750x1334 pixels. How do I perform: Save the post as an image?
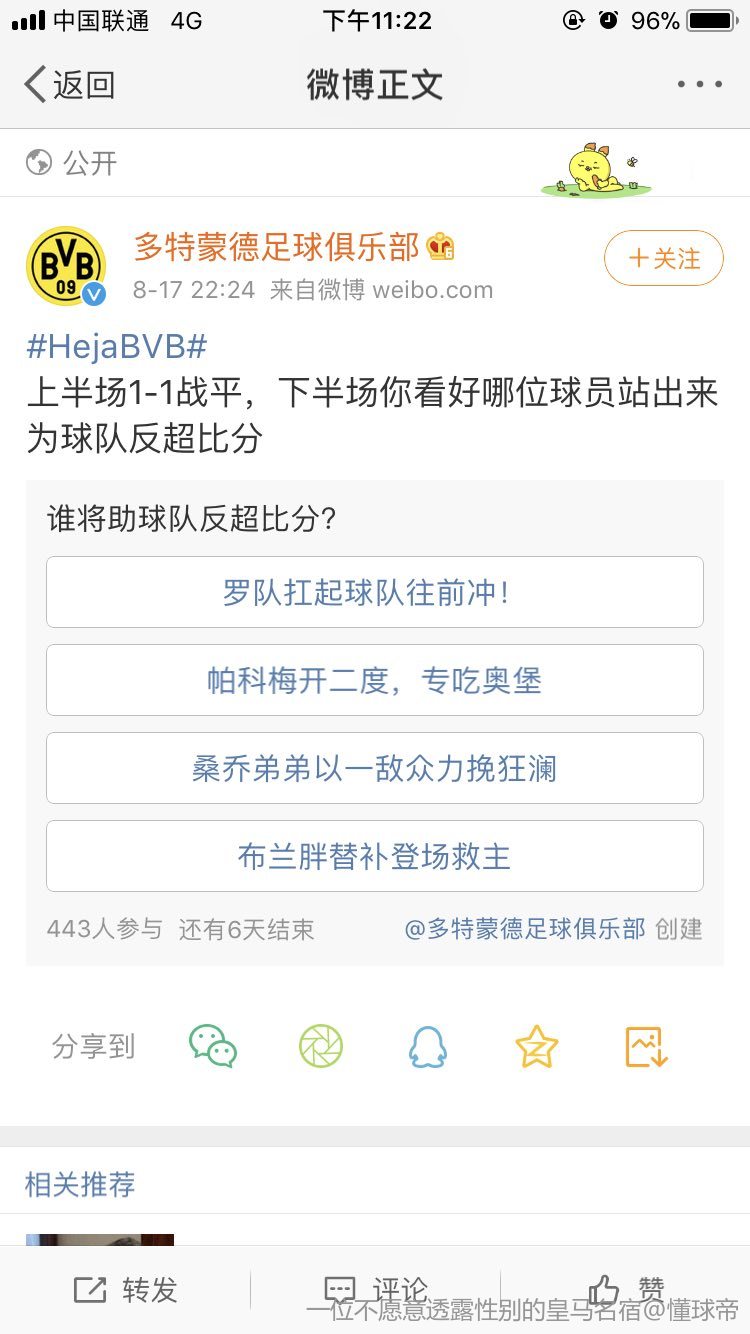click(x=646, y=1047)
